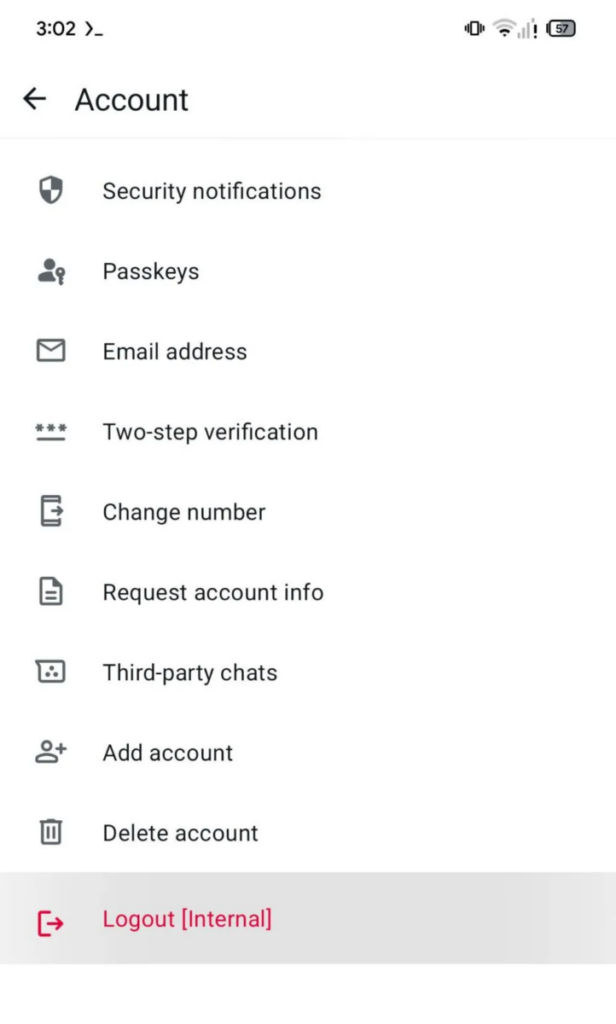This screenshot has height=1024, width=616.
Task: Open Passkeys settings
Action: pos(308,272)
